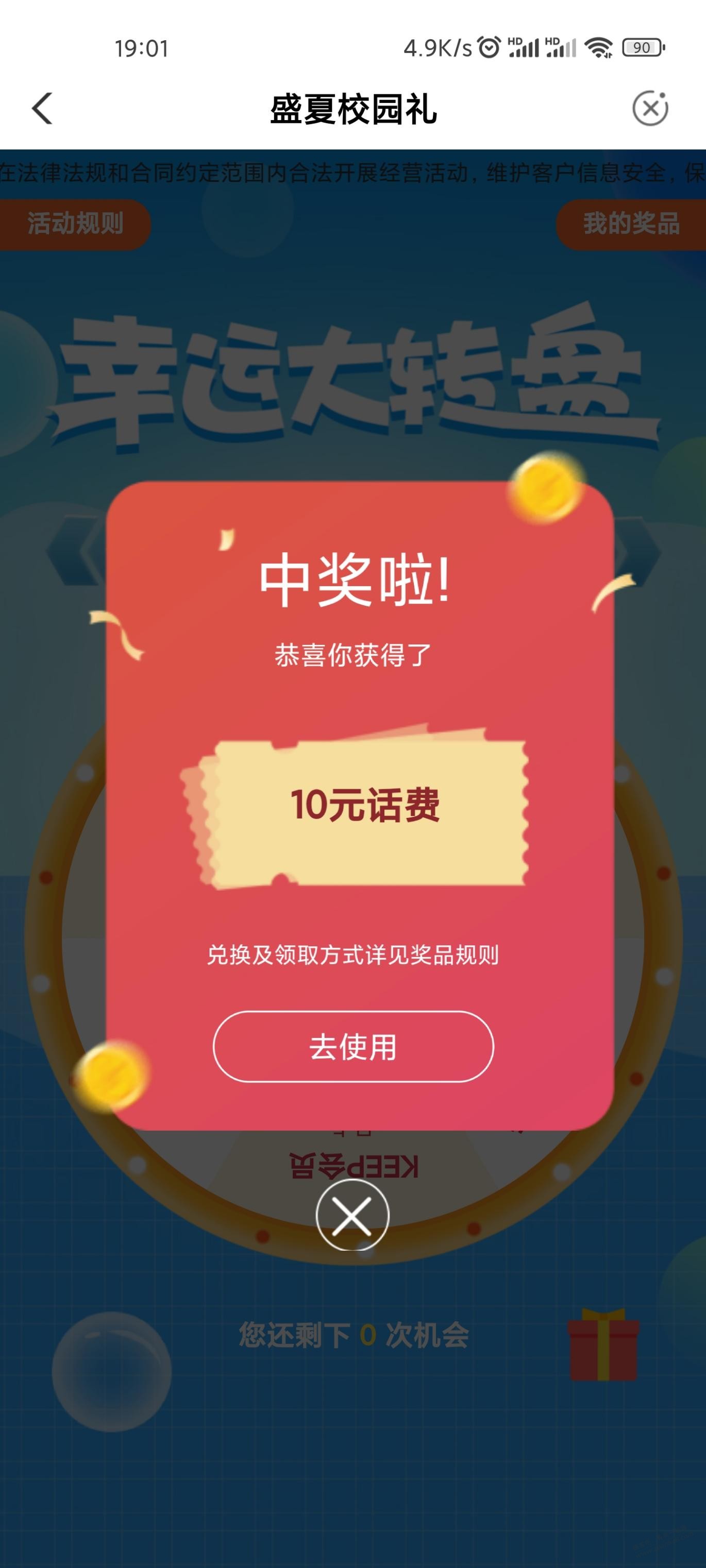Tap the 去使用 button
Screen dimensions: 706x1568
(x=352, y=1046)
